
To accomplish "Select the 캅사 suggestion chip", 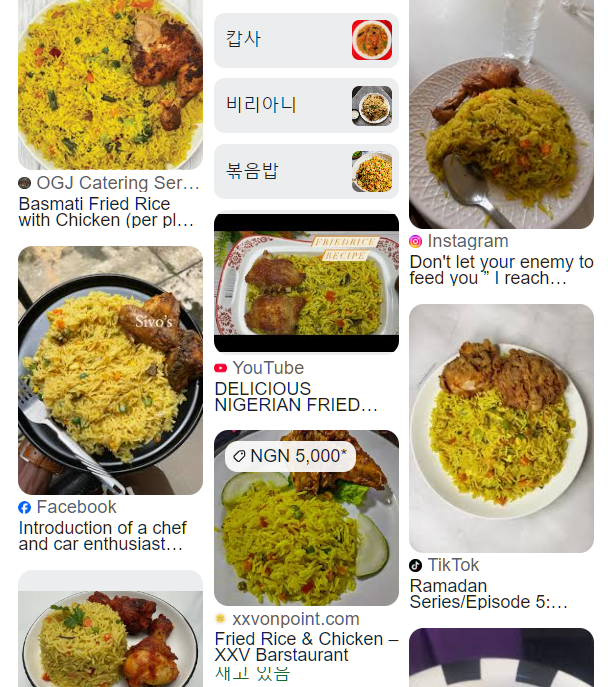I will pyautogui.click(x=305, y=40).
